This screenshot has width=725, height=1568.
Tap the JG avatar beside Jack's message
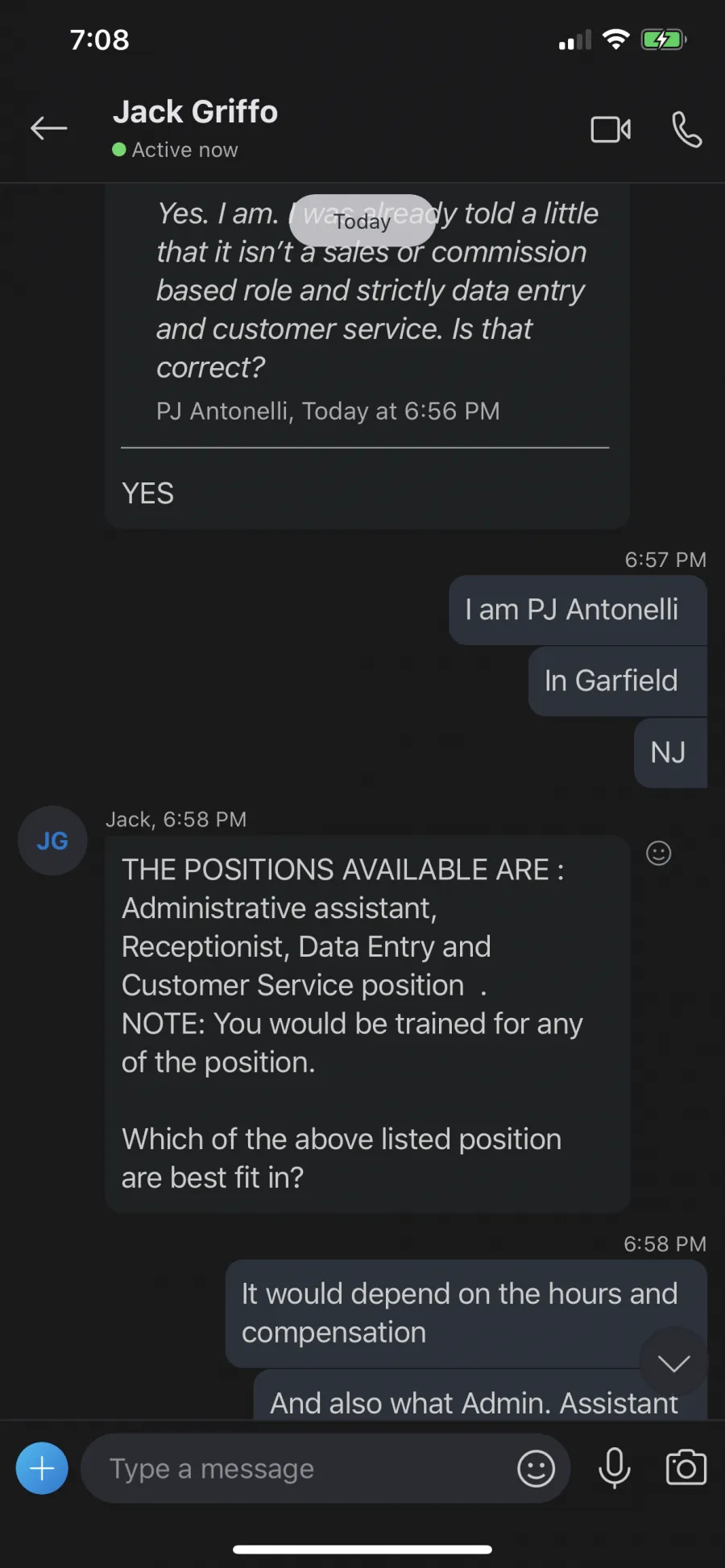point(52,841)
